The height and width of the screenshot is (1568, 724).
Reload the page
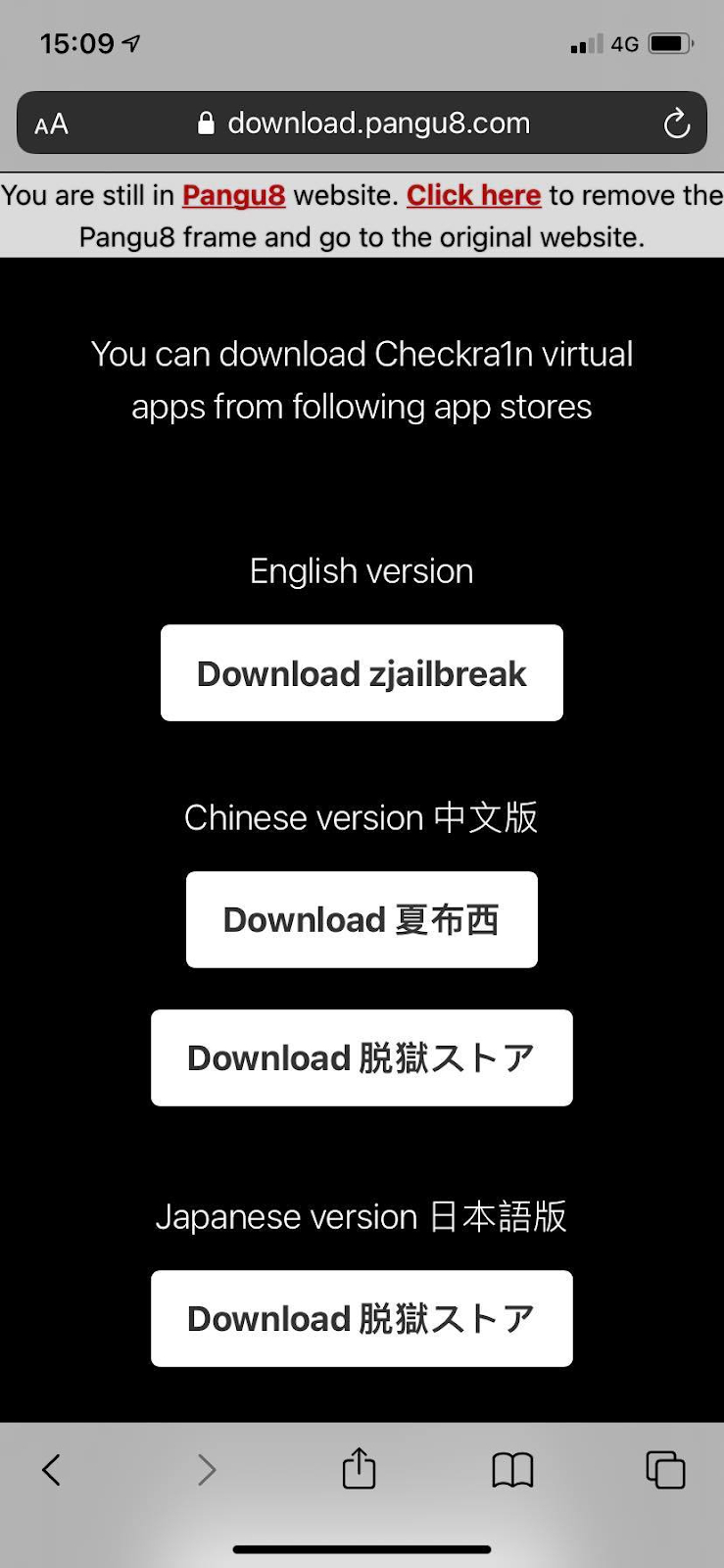(x=676, y=123)
